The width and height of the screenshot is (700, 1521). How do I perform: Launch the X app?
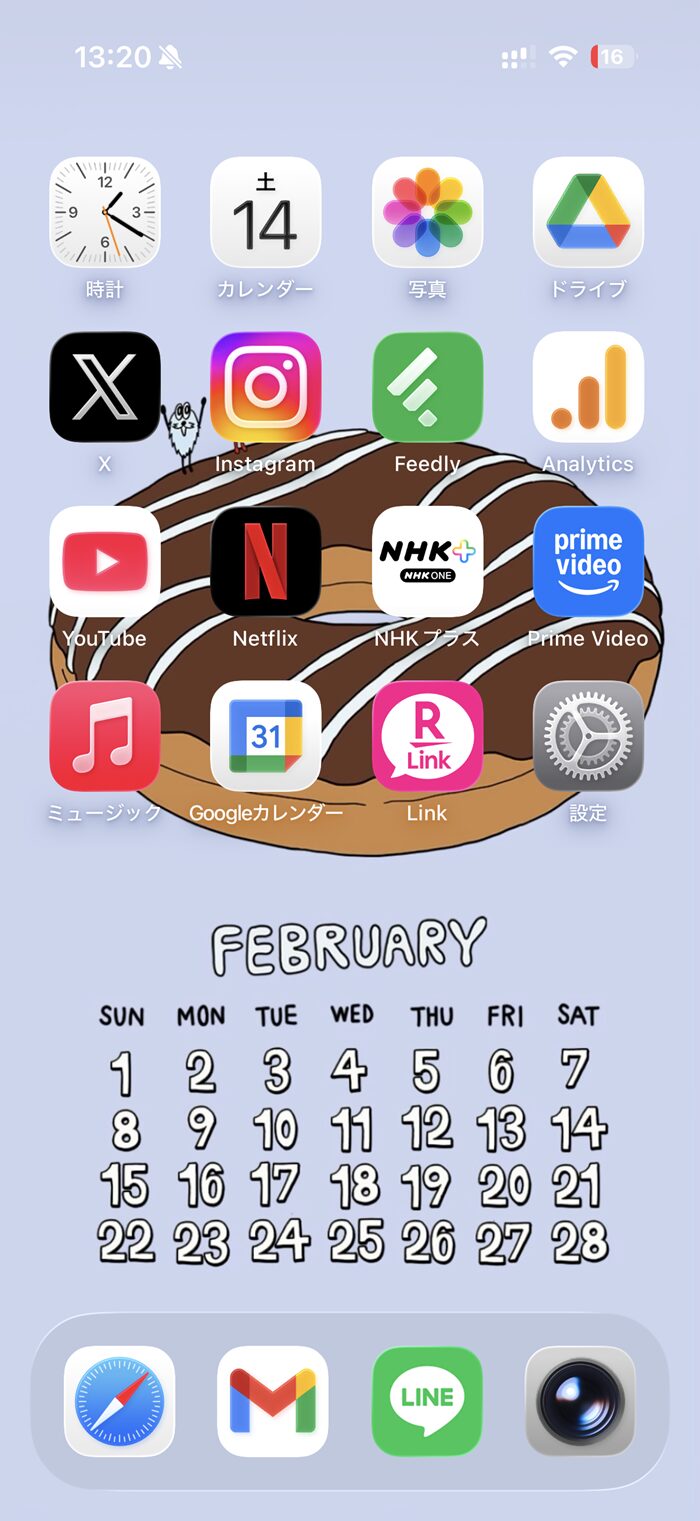pos(105,387)
